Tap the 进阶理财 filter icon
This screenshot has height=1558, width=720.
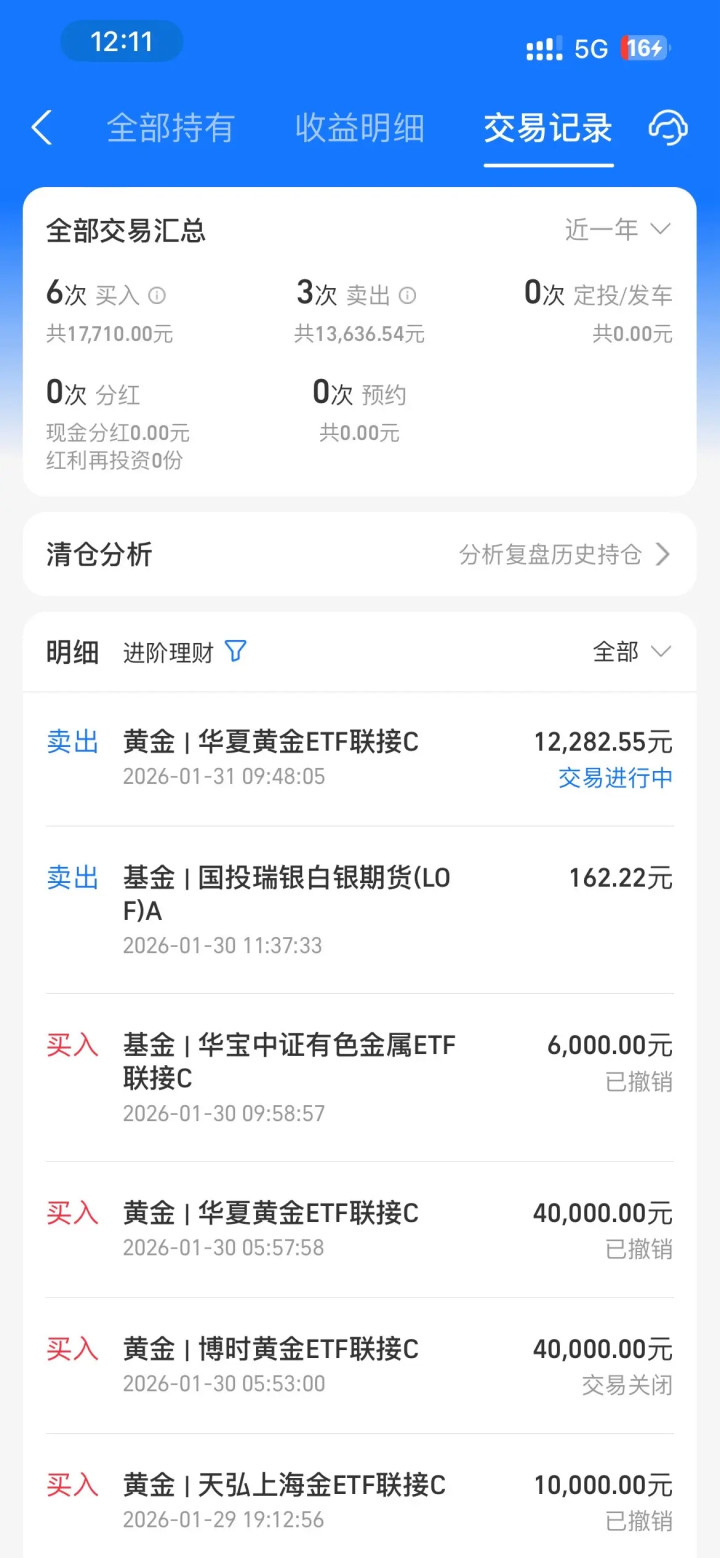coord(235,652)
